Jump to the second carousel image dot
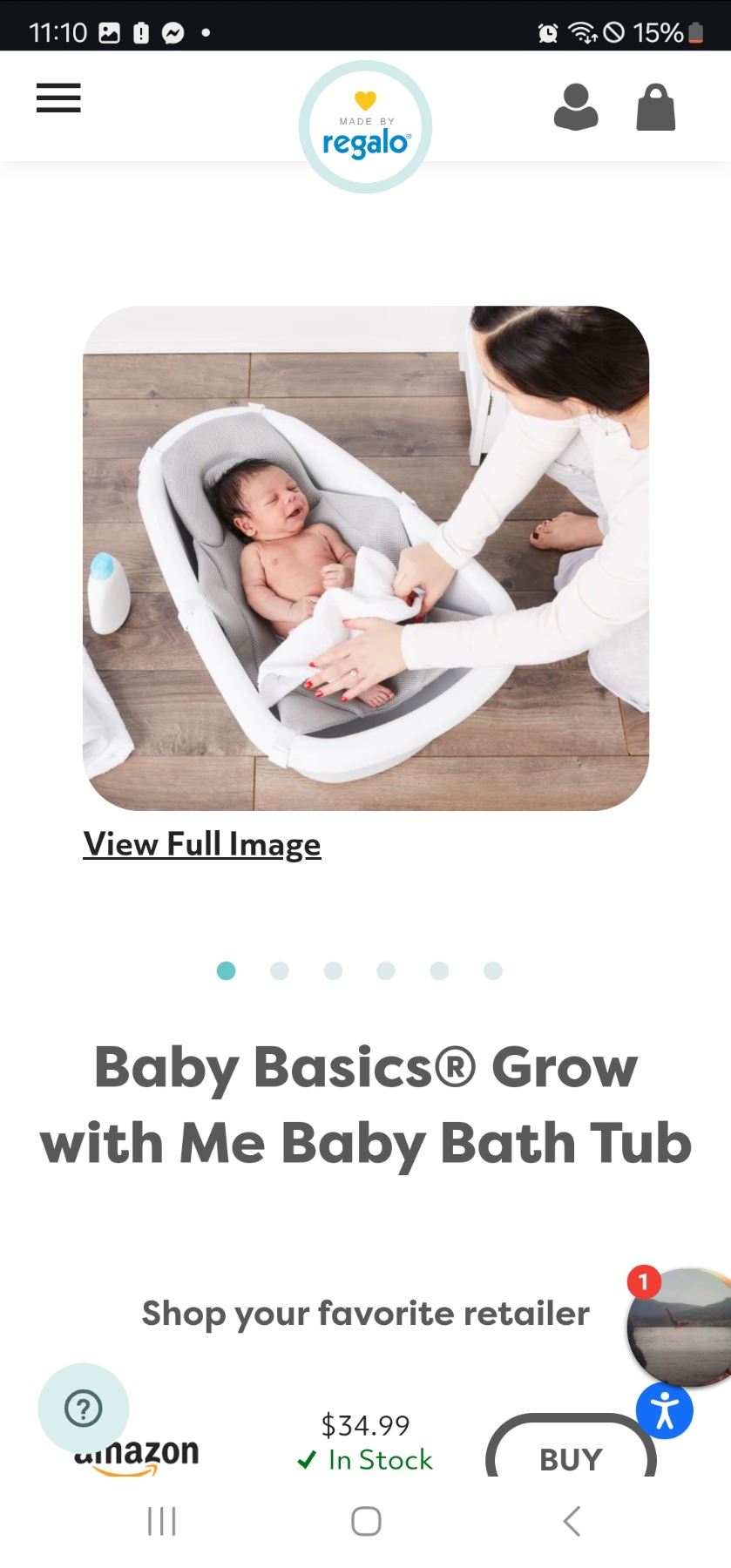 (x=280, y=970)
